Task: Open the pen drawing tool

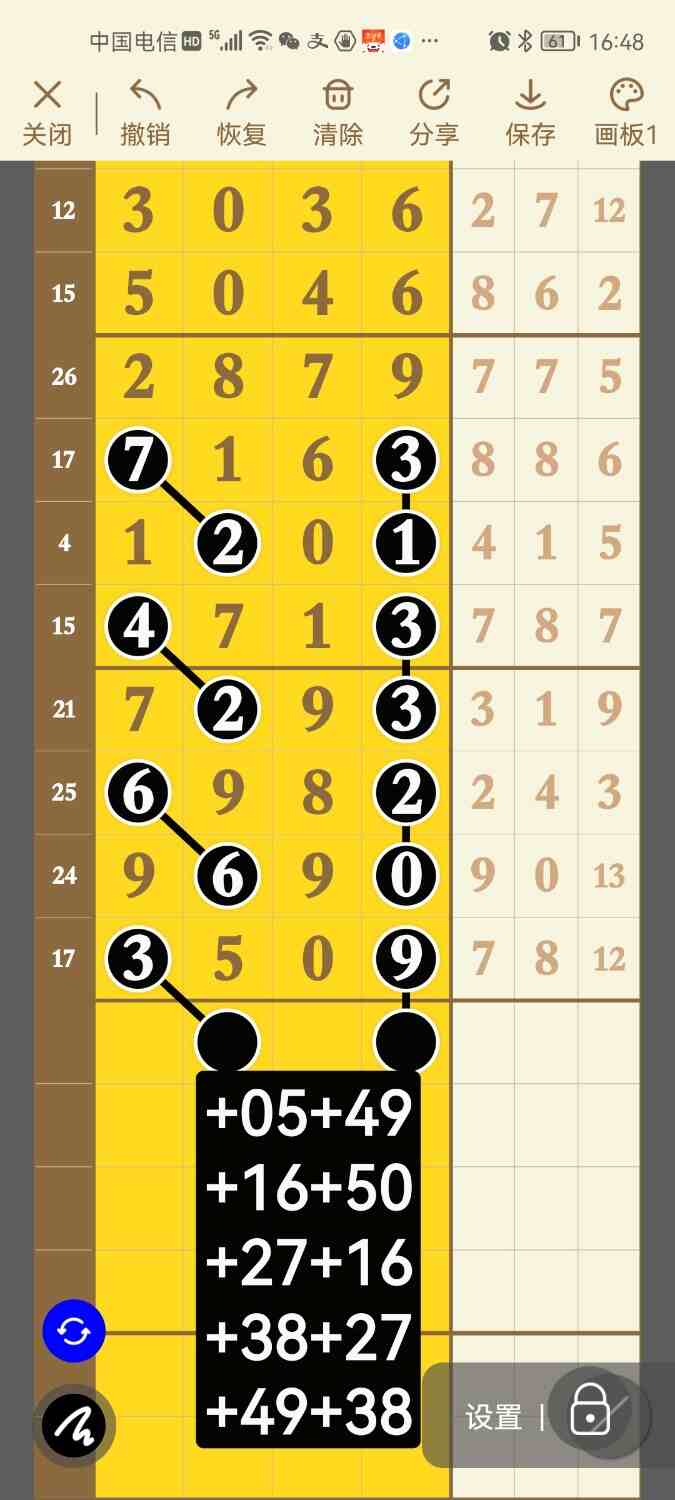Action: pos(74,1426)
